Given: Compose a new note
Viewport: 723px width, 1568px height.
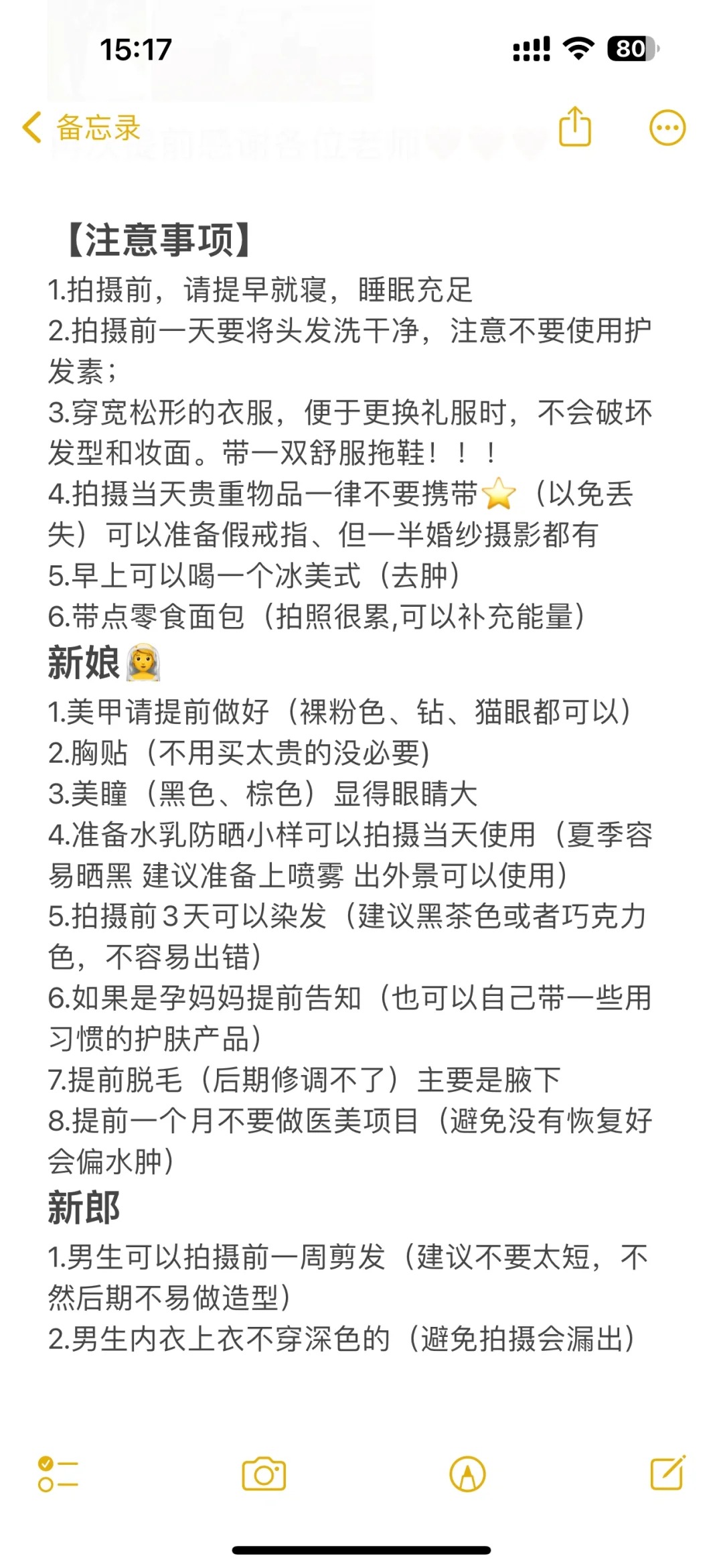Looking at the screenshot, I should 668,1473.
